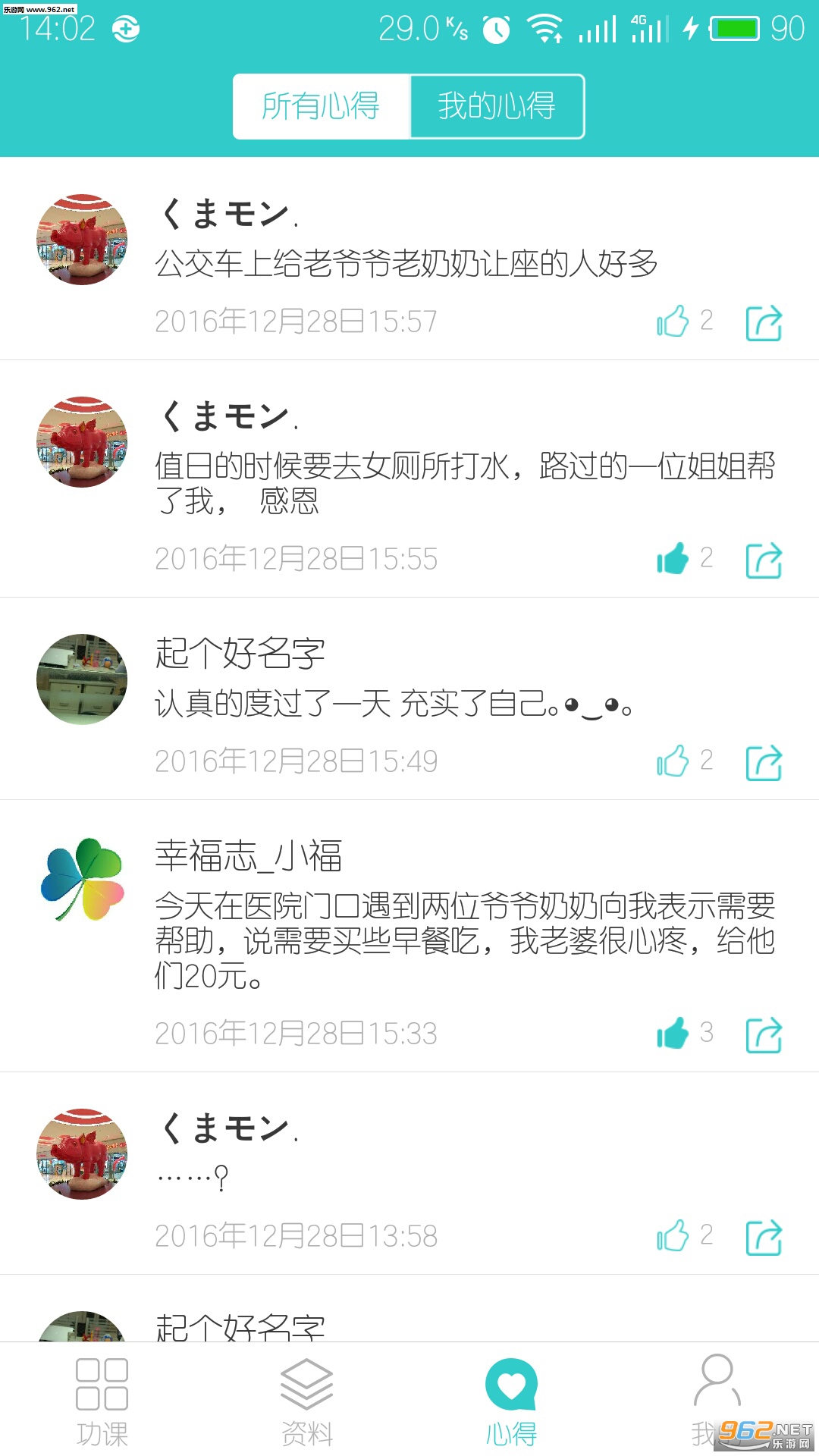This screenshot has width=819, height=1456.
Task: Like the post about 公交车上让座
Action: click(673, 322)
